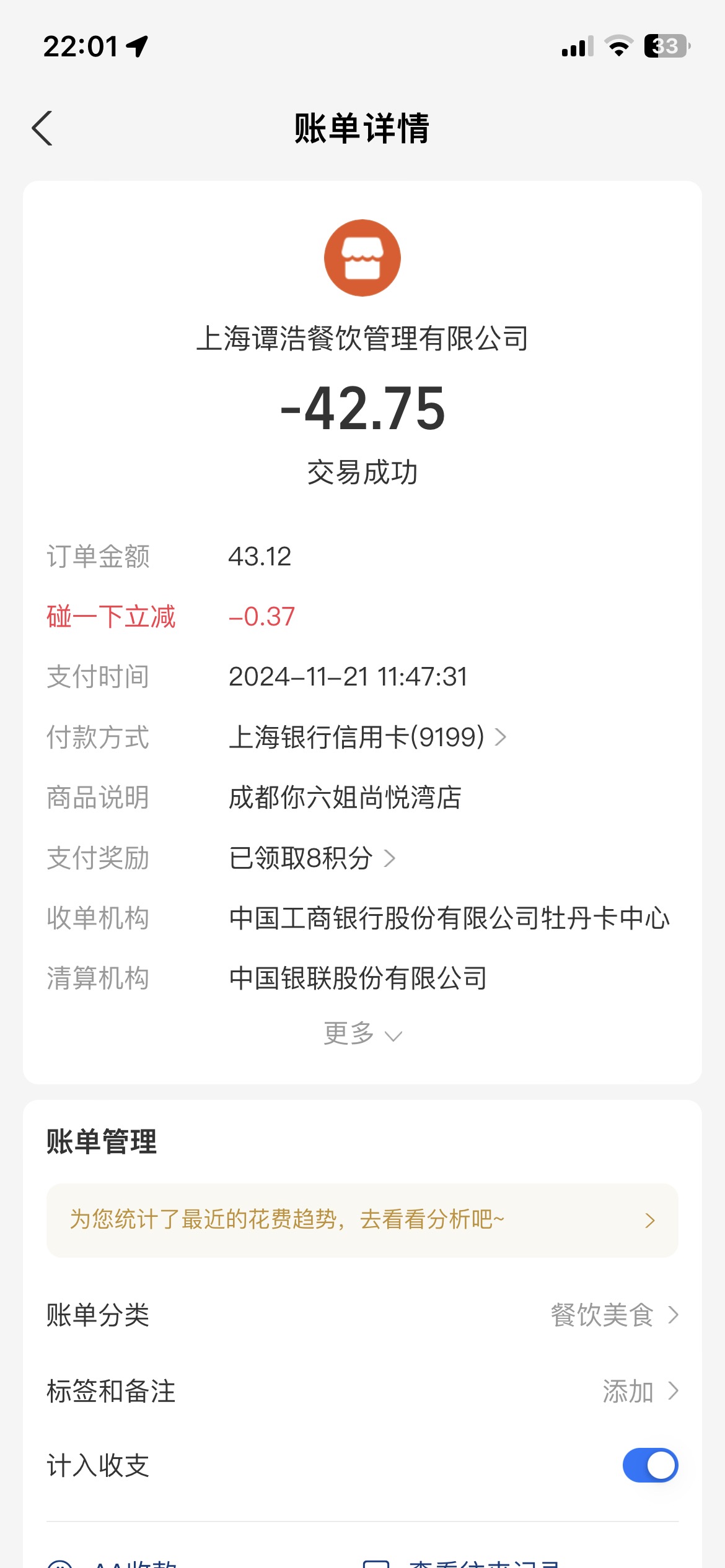View the 已领取8积分 payment reward
The width and height of the screenshot is (725, 1568).
point(312,858)
